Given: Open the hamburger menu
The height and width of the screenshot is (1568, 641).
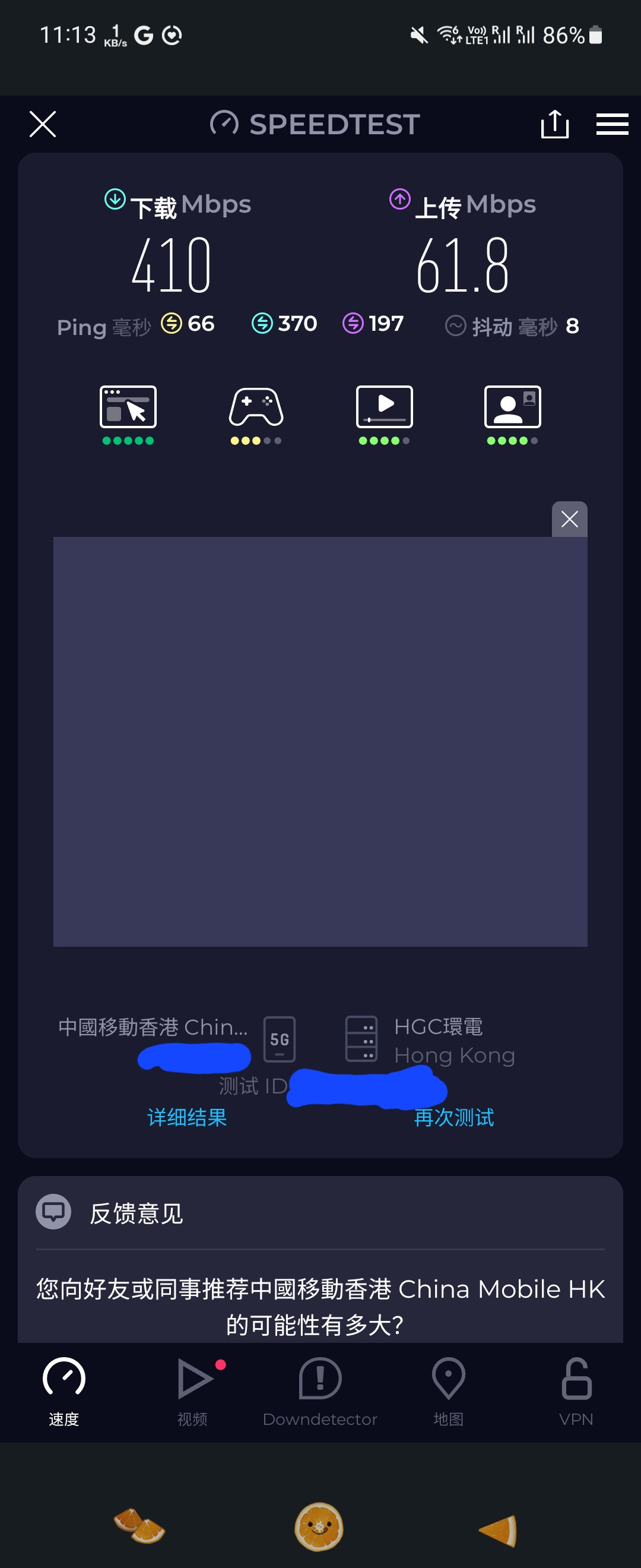Looking at the screenshot, I should click(612, 124).
